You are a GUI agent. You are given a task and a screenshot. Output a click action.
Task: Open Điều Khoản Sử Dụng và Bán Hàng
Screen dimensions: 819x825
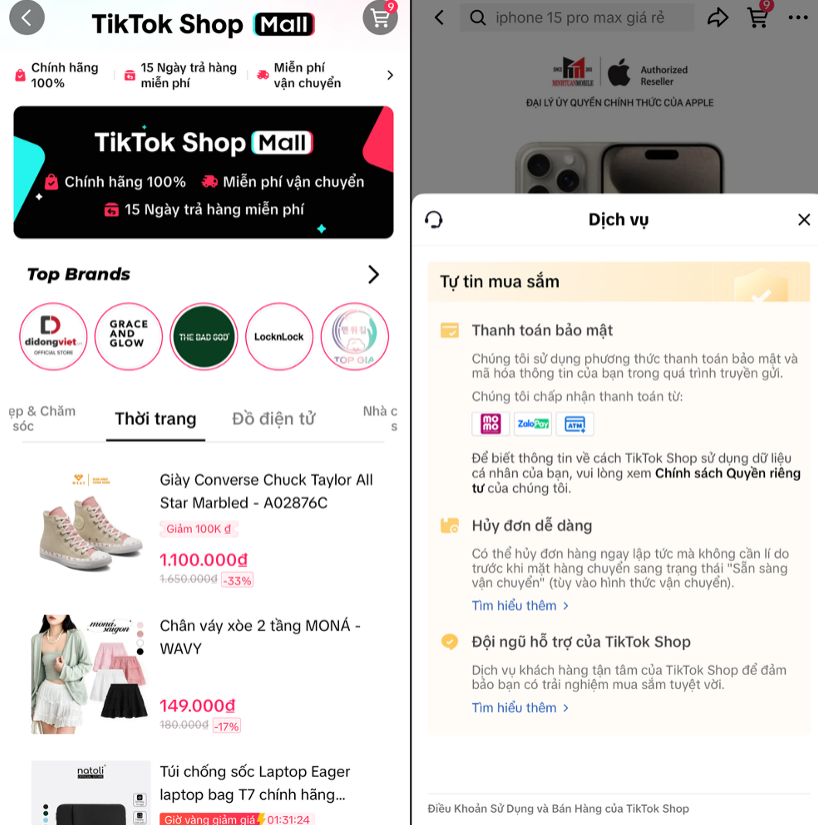point(558,808)
